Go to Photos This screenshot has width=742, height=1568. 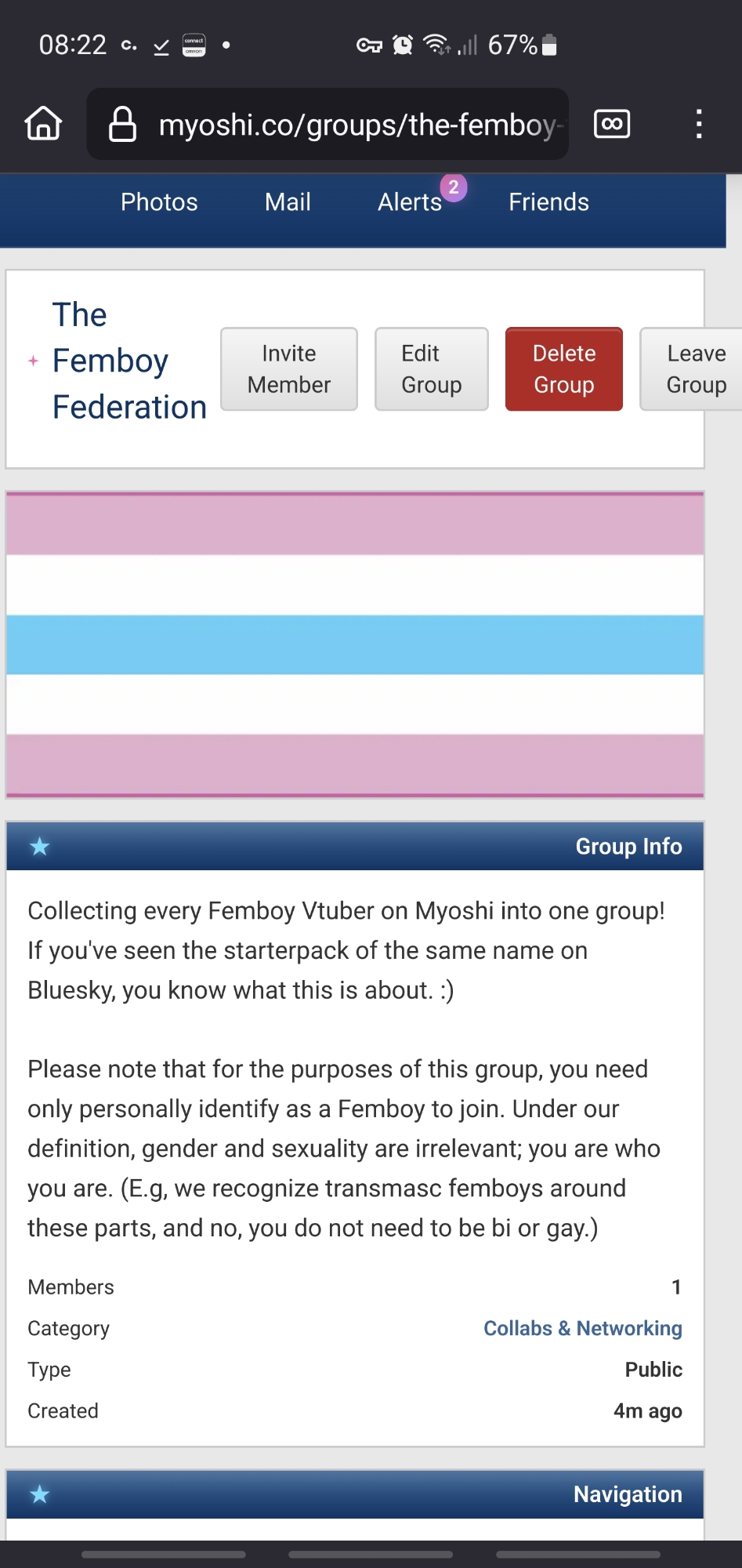coord(159,202)
